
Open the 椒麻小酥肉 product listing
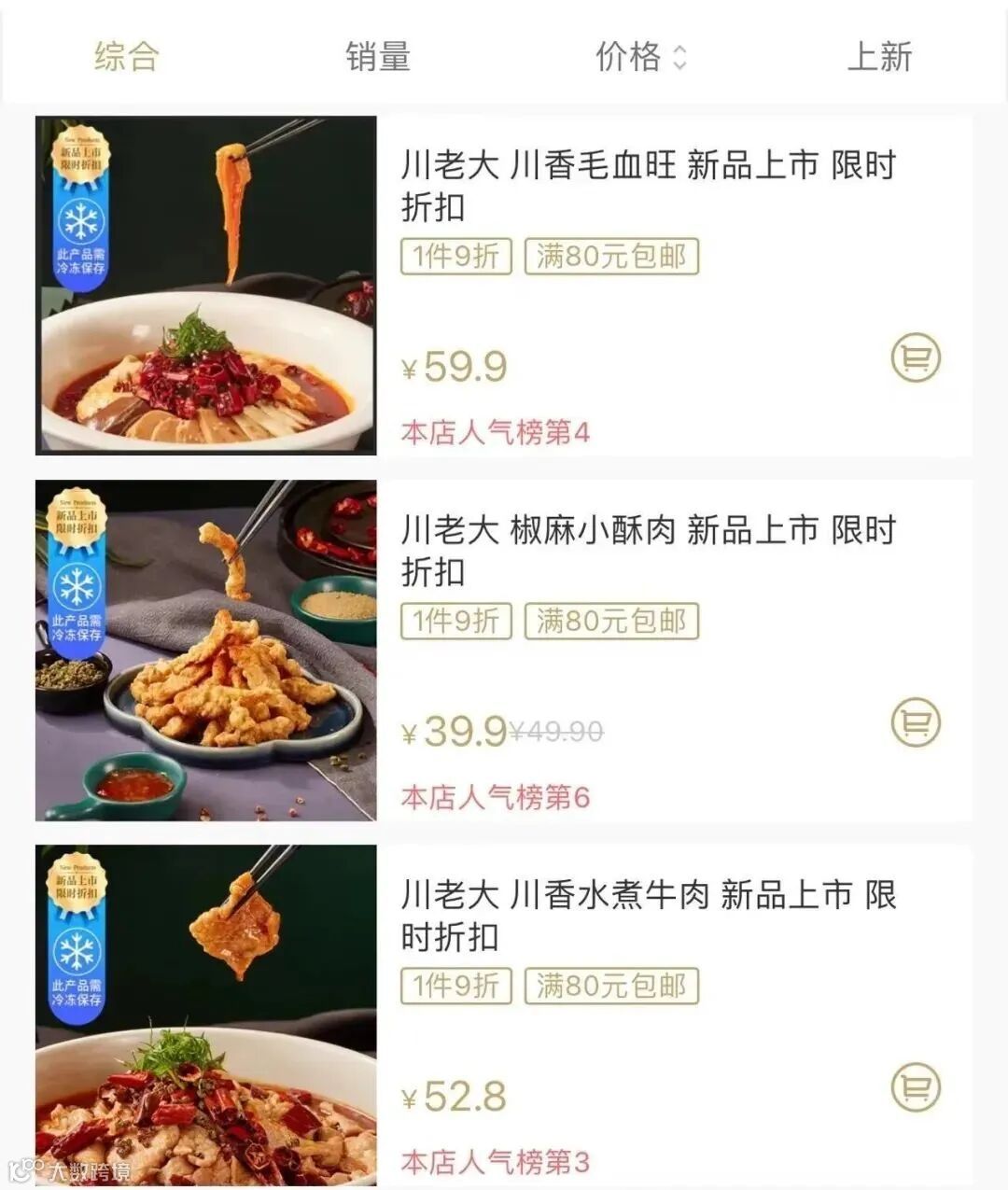point(648,550)
